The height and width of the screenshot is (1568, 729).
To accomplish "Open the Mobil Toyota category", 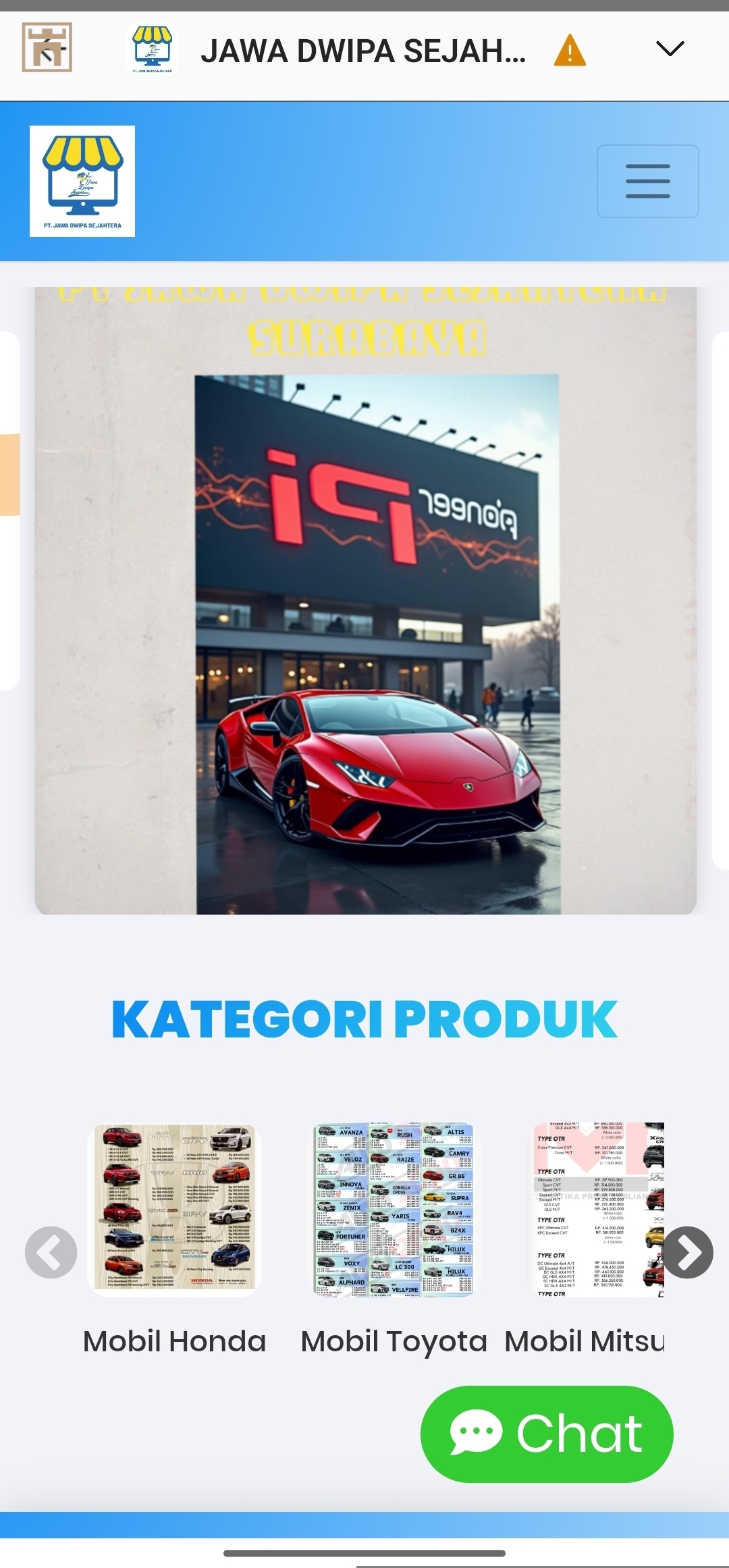I will click(x=394, y=1212).
